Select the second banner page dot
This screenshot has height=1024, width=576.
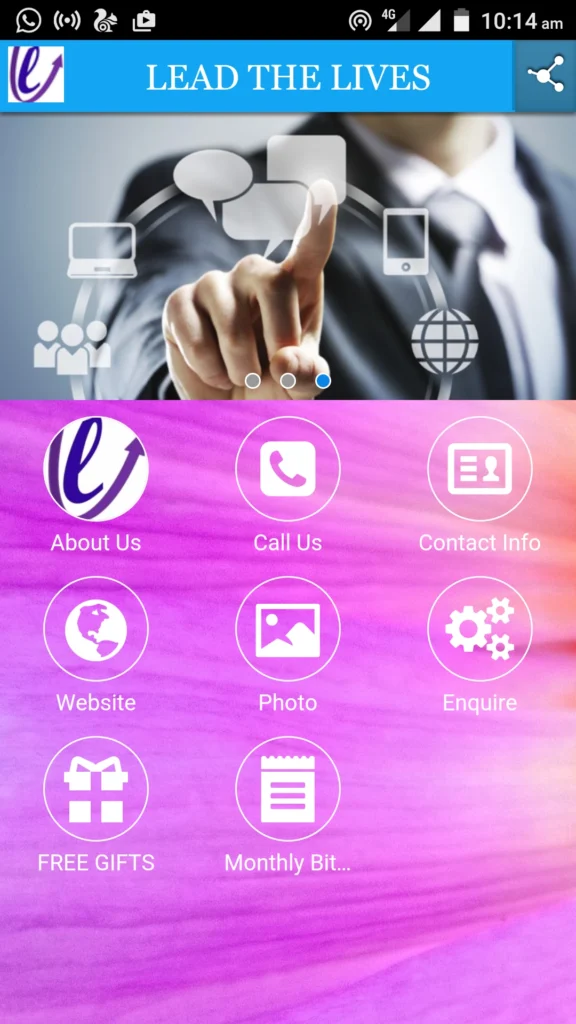[288, 381]
